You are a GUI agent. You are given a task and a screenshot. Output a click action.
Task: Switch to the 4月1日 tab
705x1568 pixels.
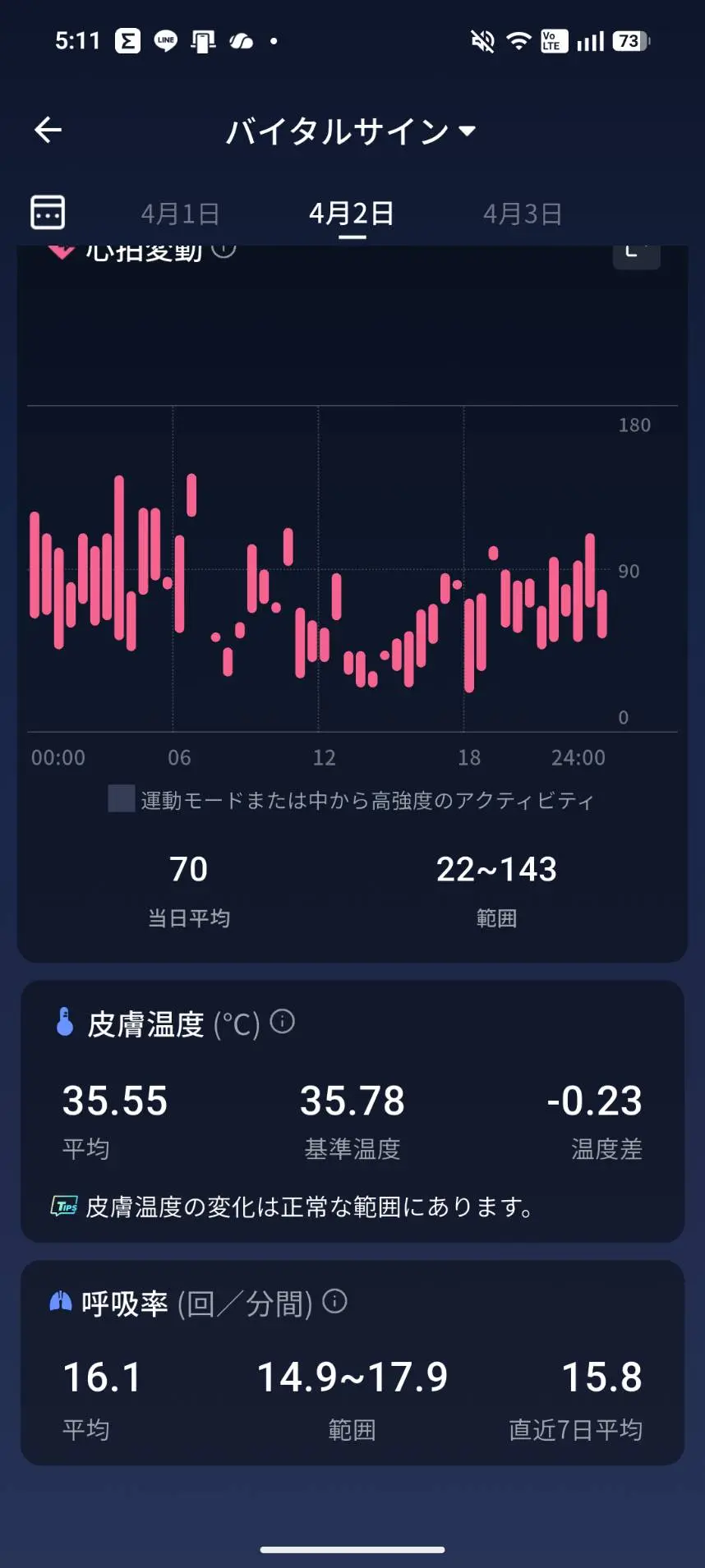pos(180,214)
